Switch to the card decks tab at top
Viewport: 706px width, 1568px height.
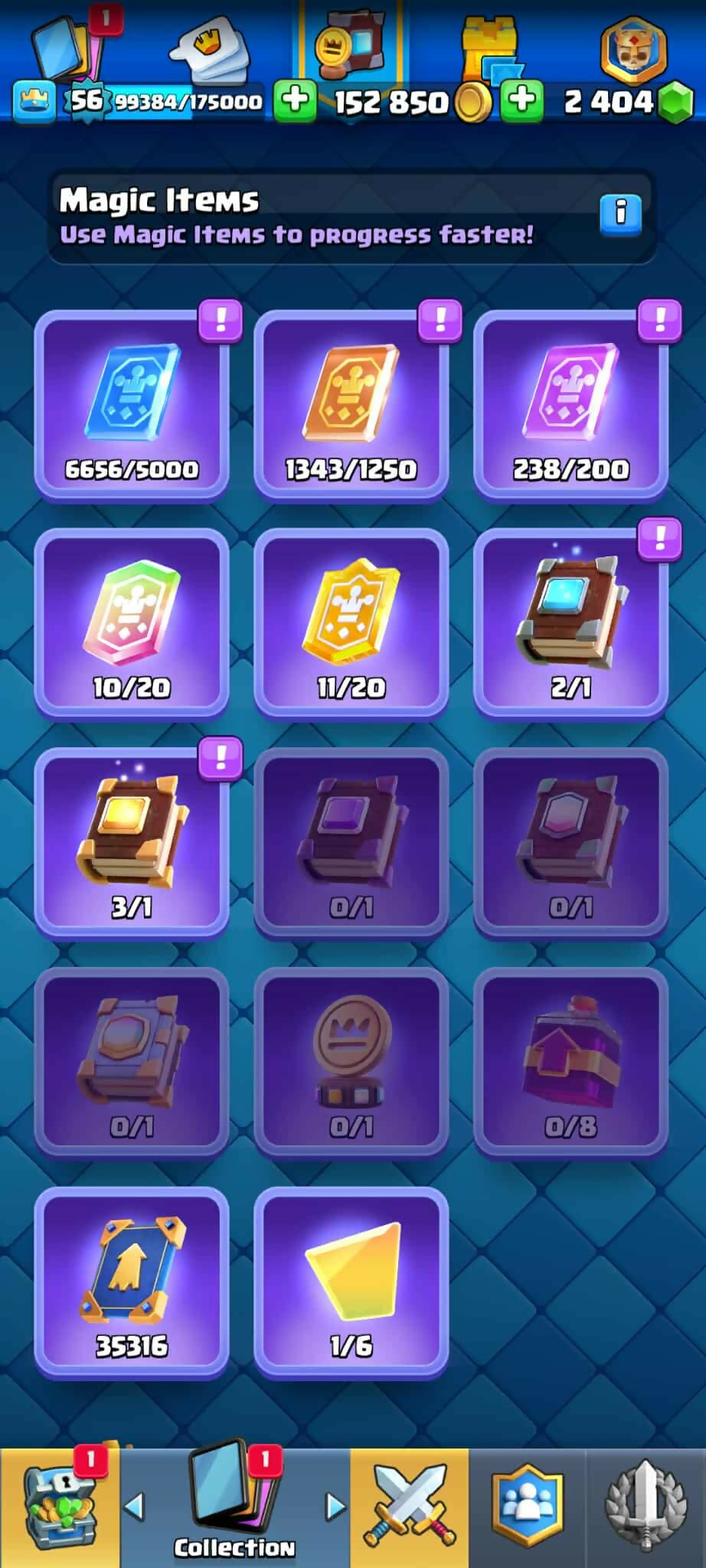pyautogui.click(x=69, y=46)
